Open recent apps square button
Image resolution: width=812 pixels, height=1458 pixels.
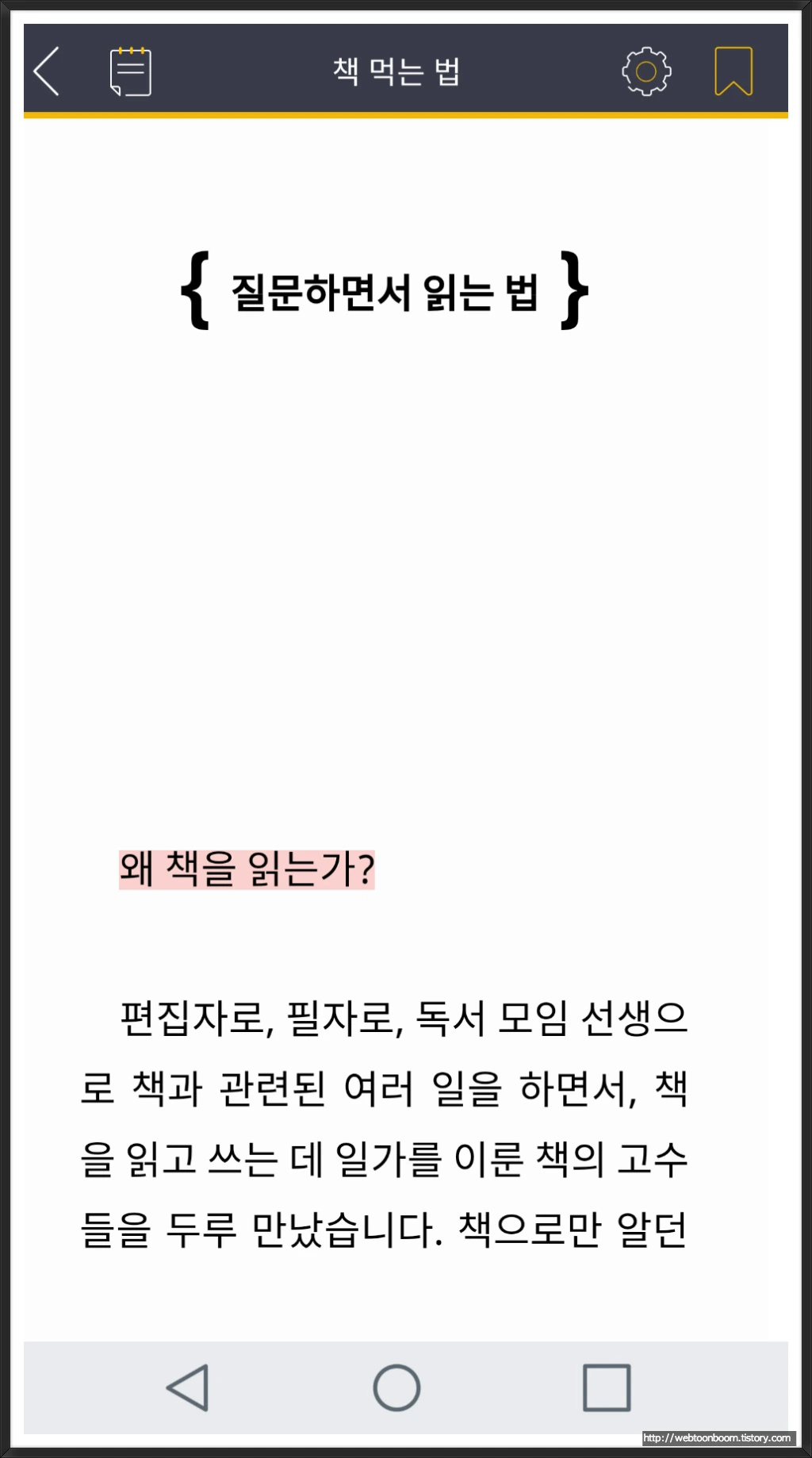pyautogui.click(x=607, y=1387)
